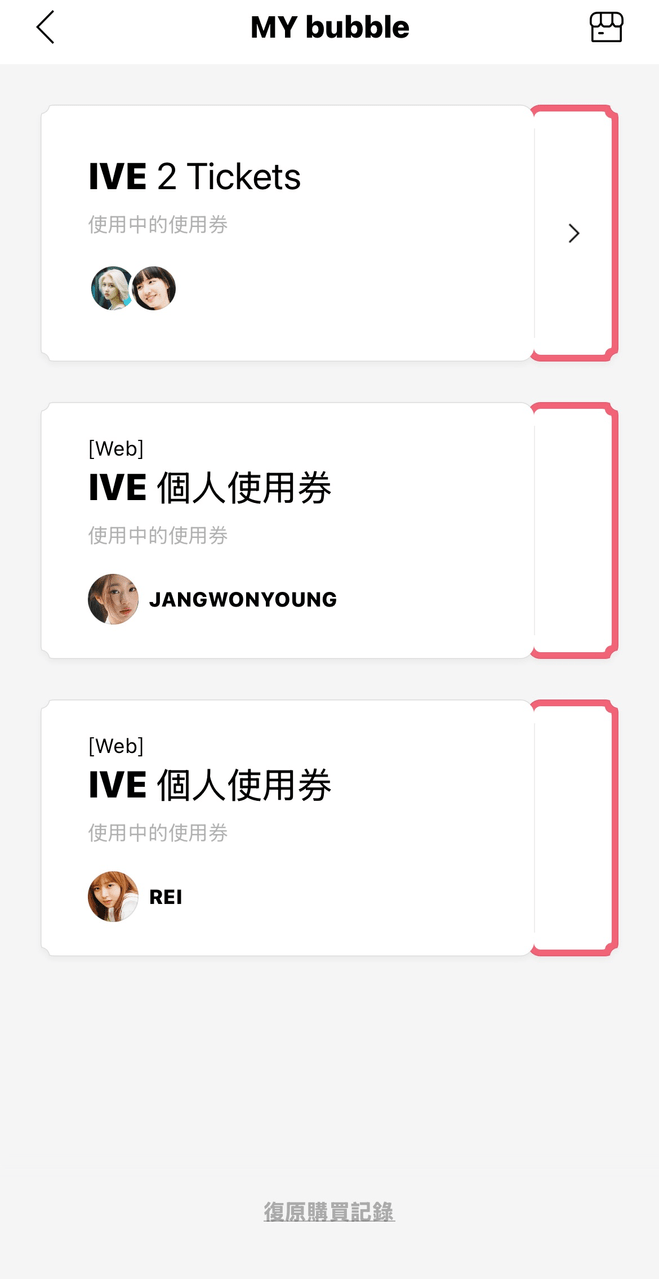Screen dimensions: 659x1279
Task: Open the IVE 2 Tickets card
Action: [x=288, y=233]
